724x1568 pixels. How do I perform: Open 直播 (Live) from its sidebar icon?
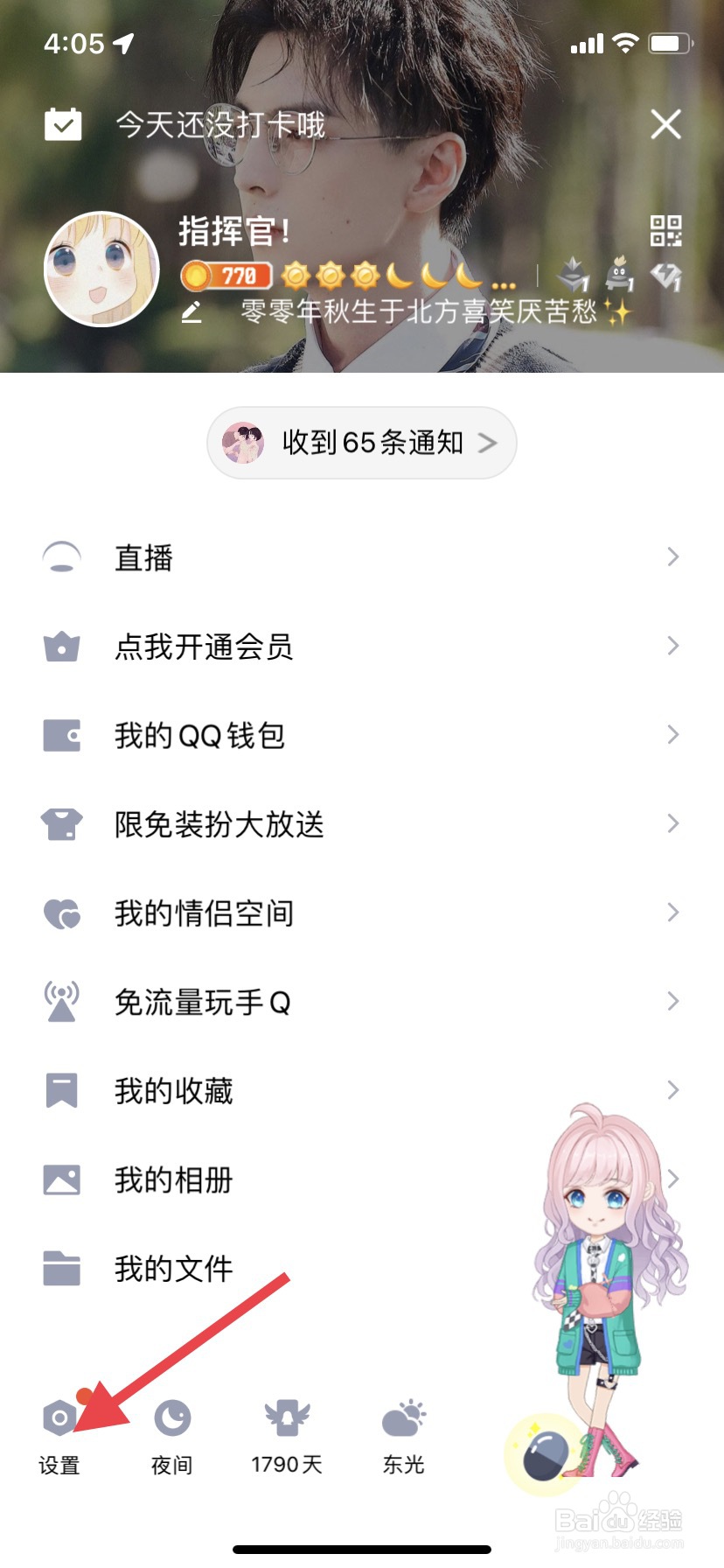coord(59,556)
